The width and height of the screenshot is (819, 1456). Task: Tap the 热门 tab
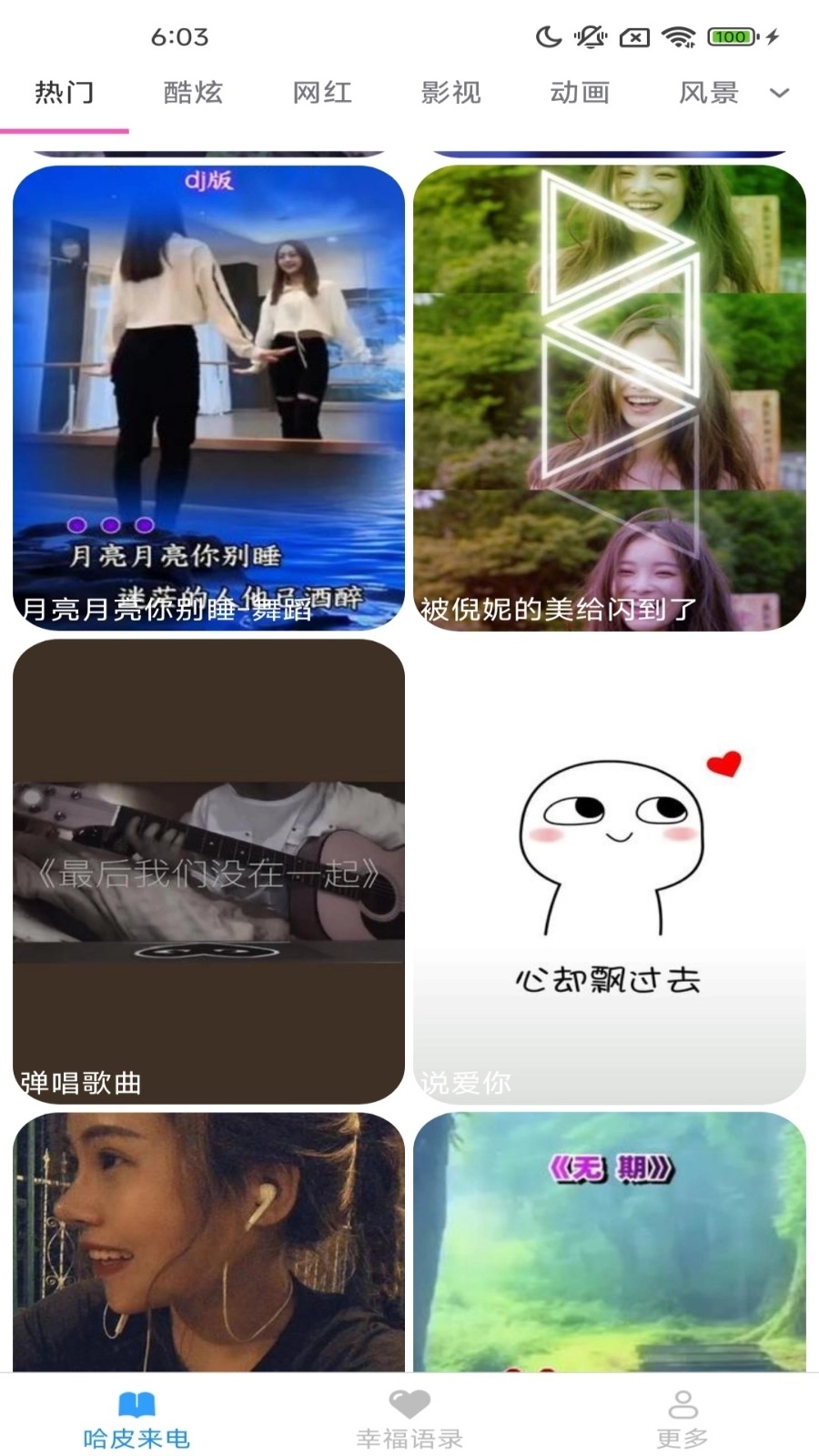pos(64,93)
